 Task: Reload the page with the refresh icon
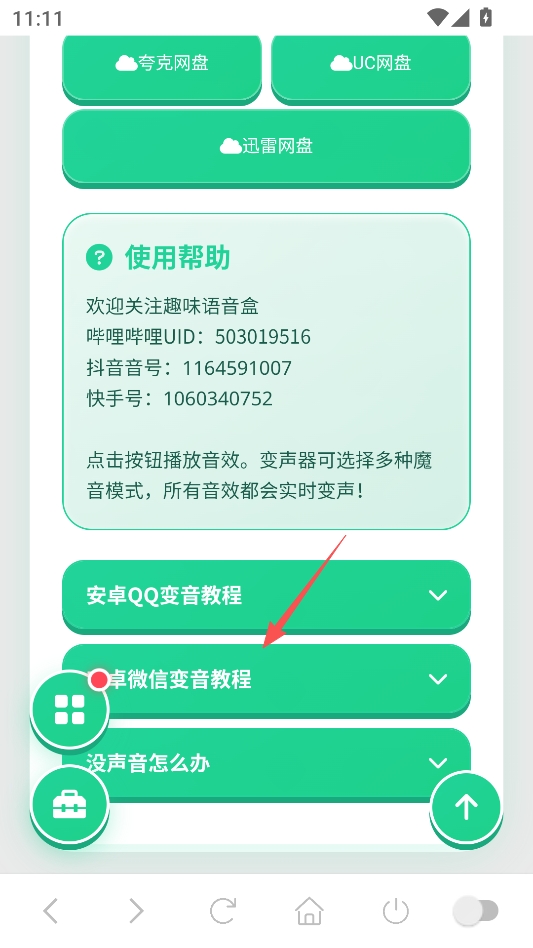222,911
